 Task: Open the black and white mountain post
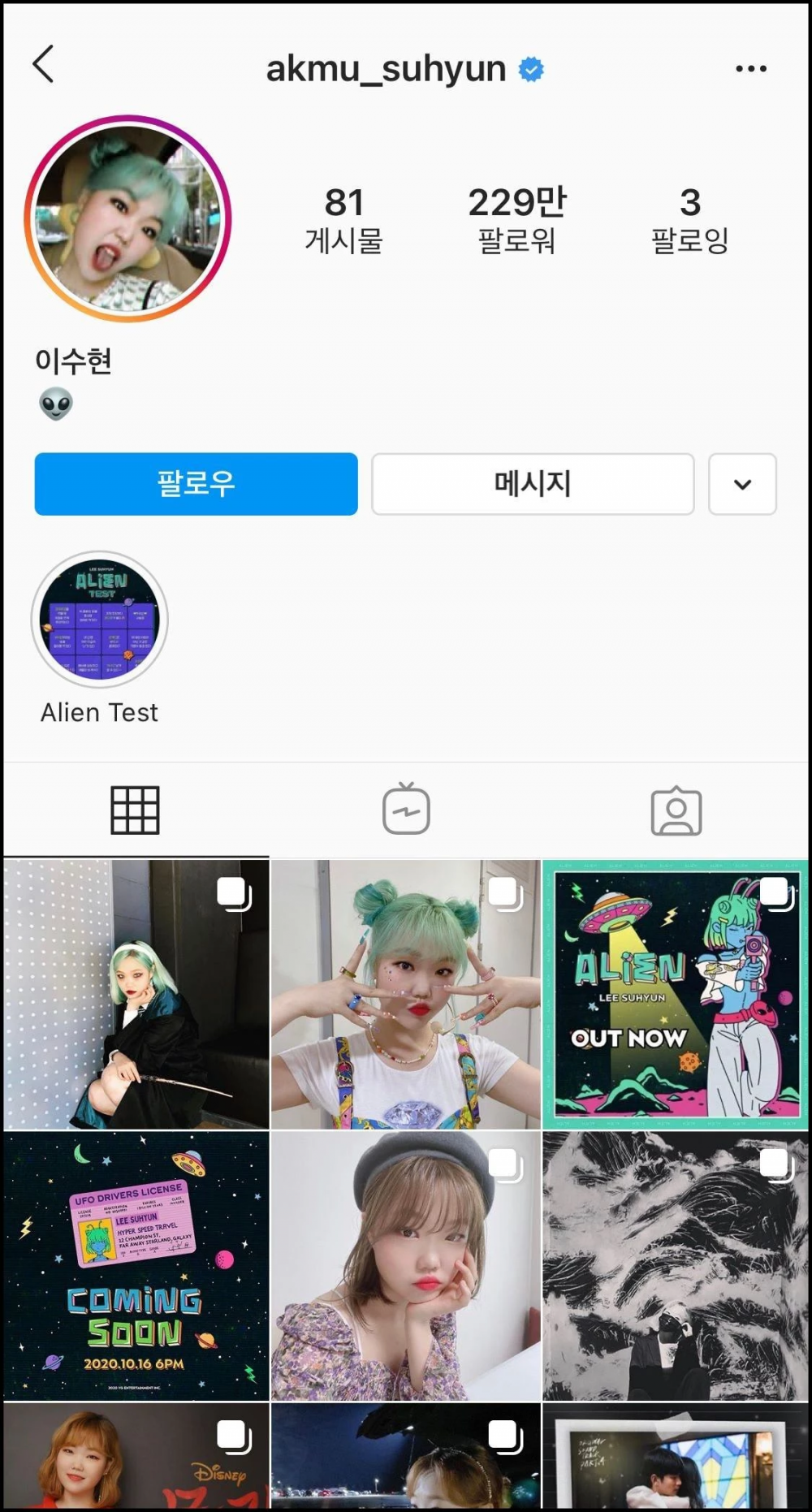click(676, 1267)
